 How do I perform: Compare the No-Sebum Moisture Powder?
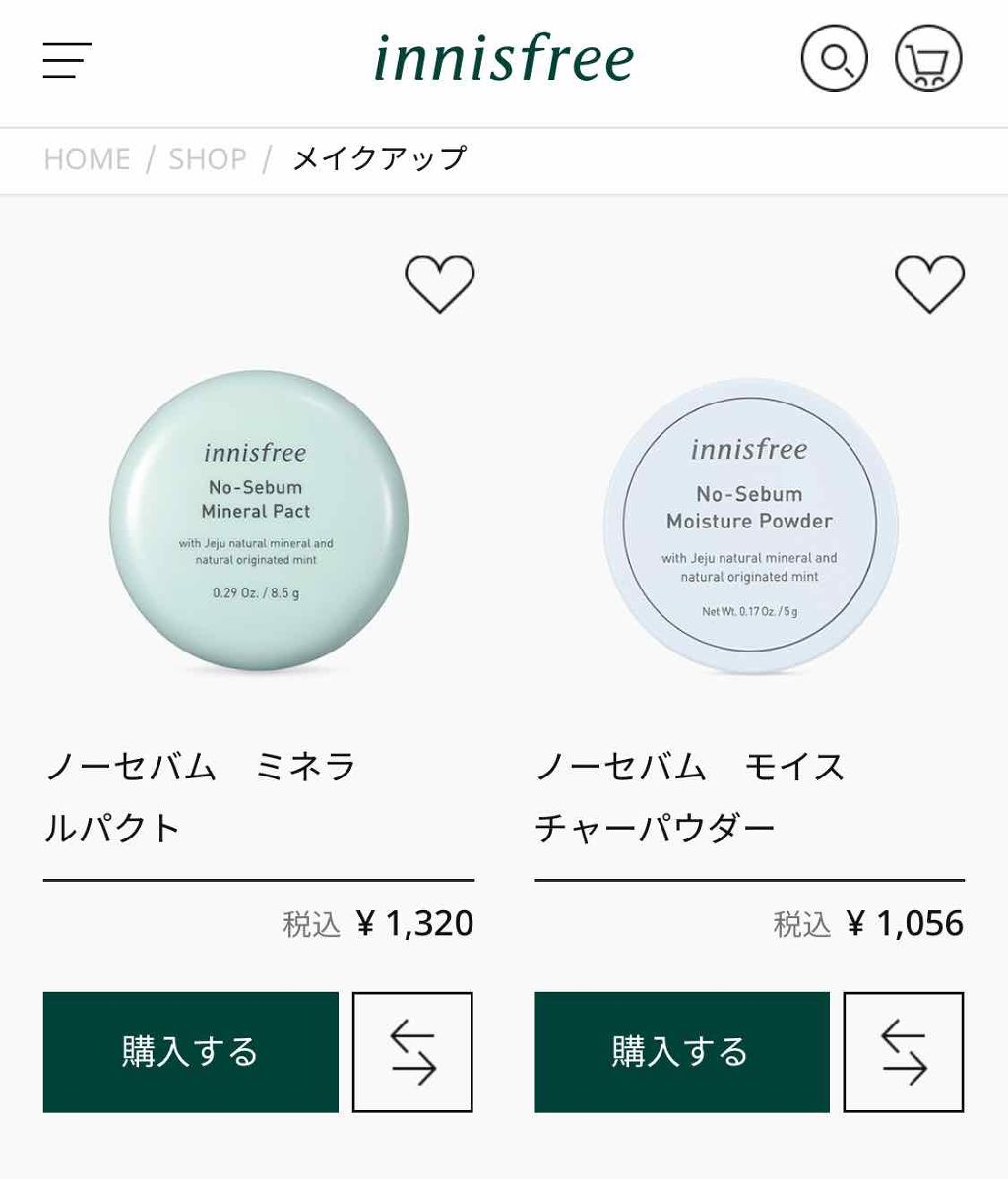(904, 1052)
